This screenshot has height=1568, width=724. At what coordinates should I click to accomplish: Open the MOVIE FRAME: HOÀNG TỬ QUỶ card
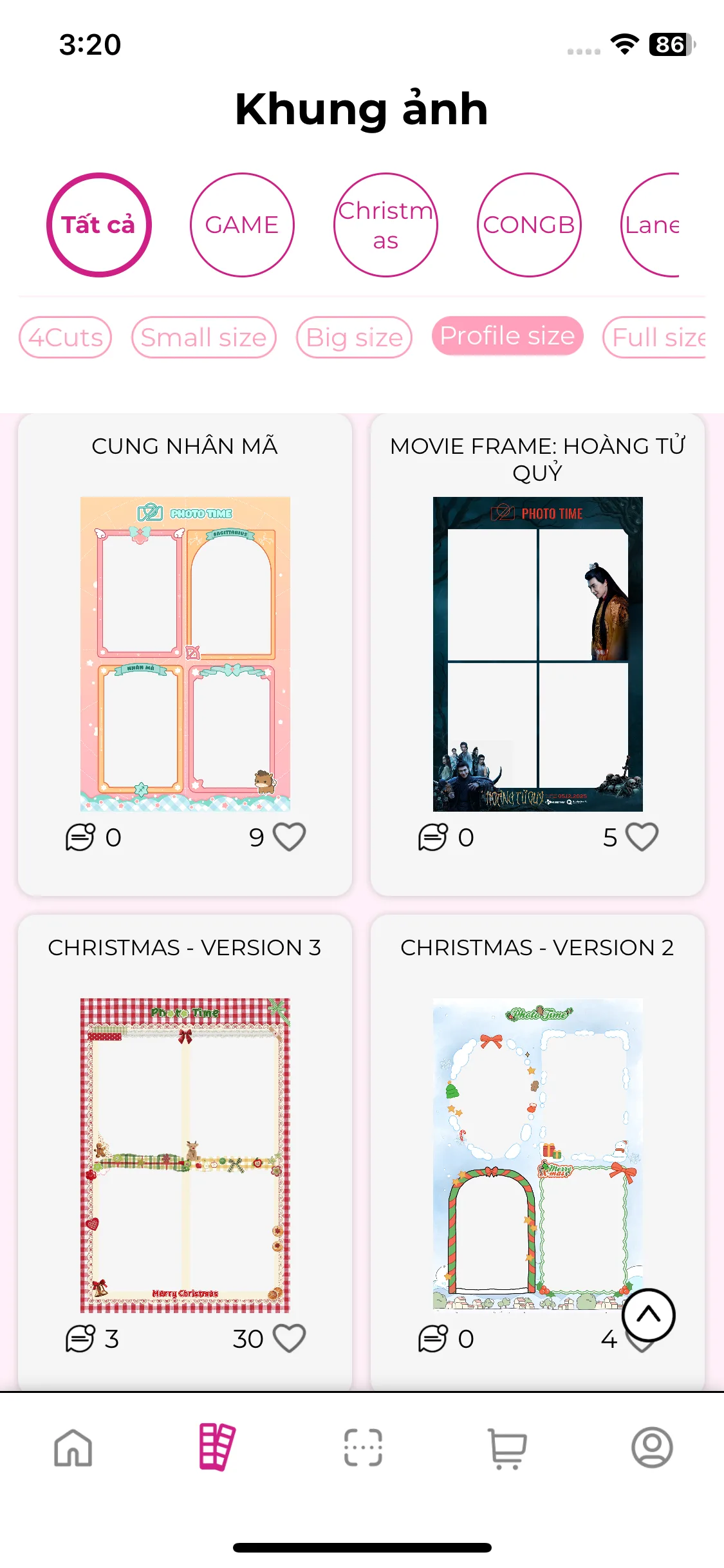coord(537,653)
